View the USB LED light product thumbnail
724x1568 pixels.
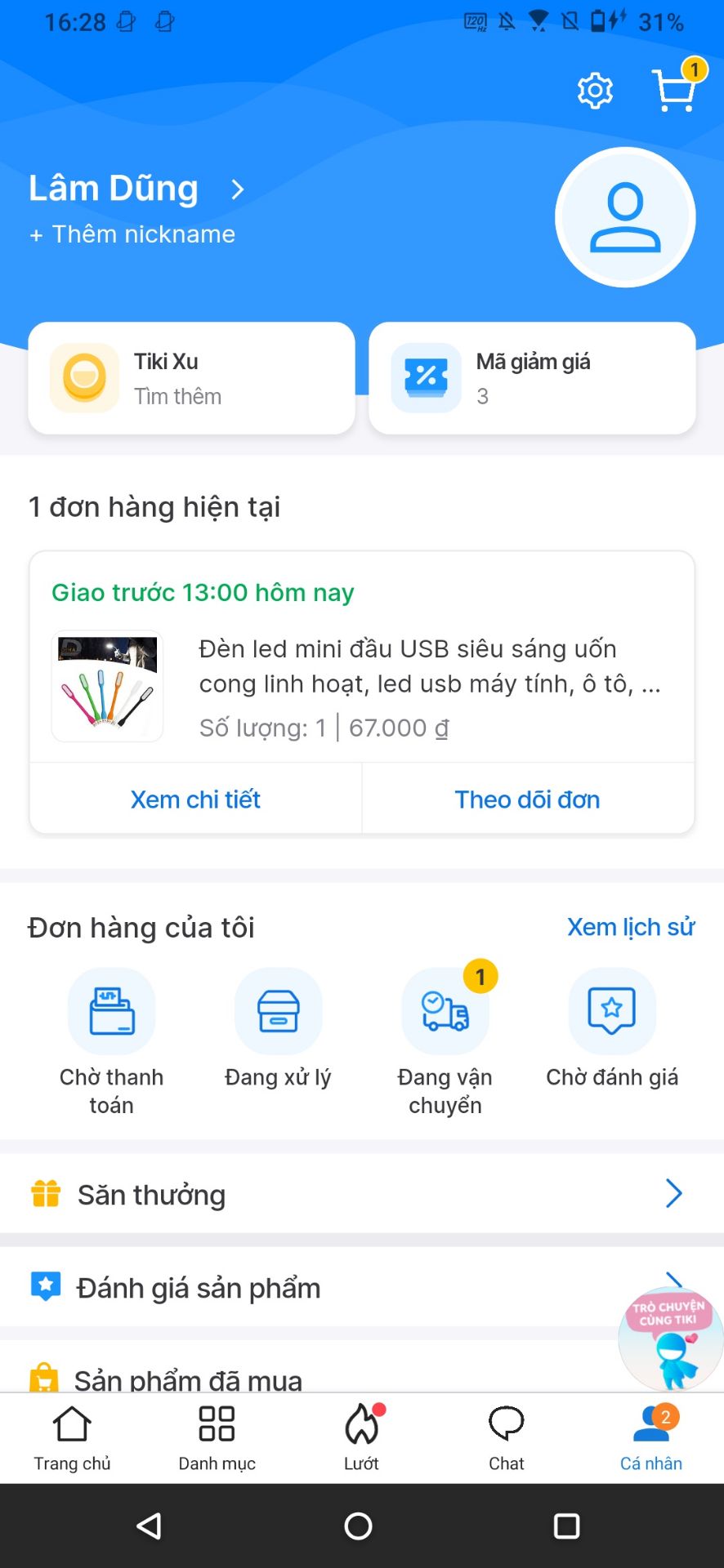[x=107, y=686]
